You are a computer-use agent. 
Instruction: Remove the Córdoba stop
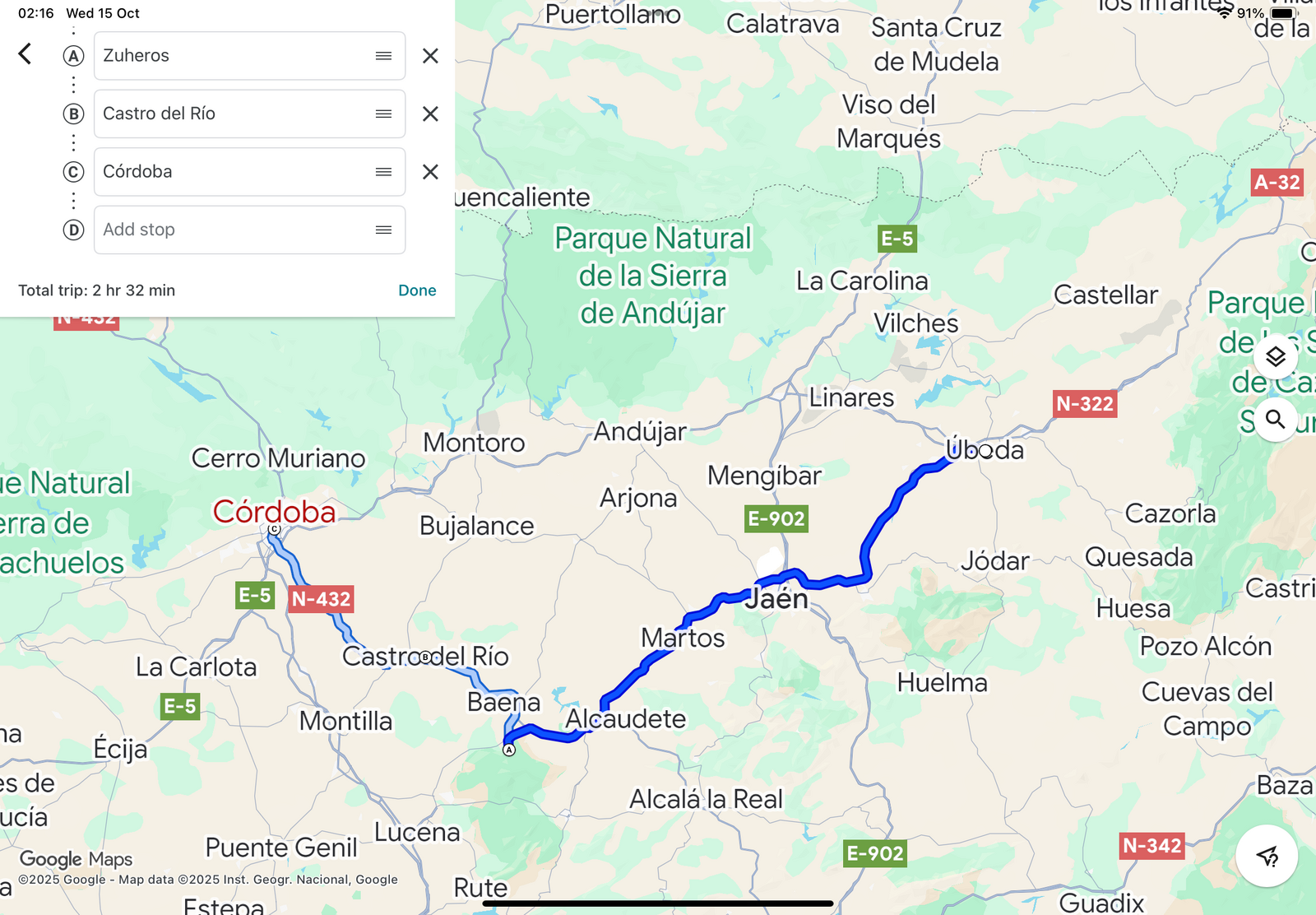[x=430, y=172]
